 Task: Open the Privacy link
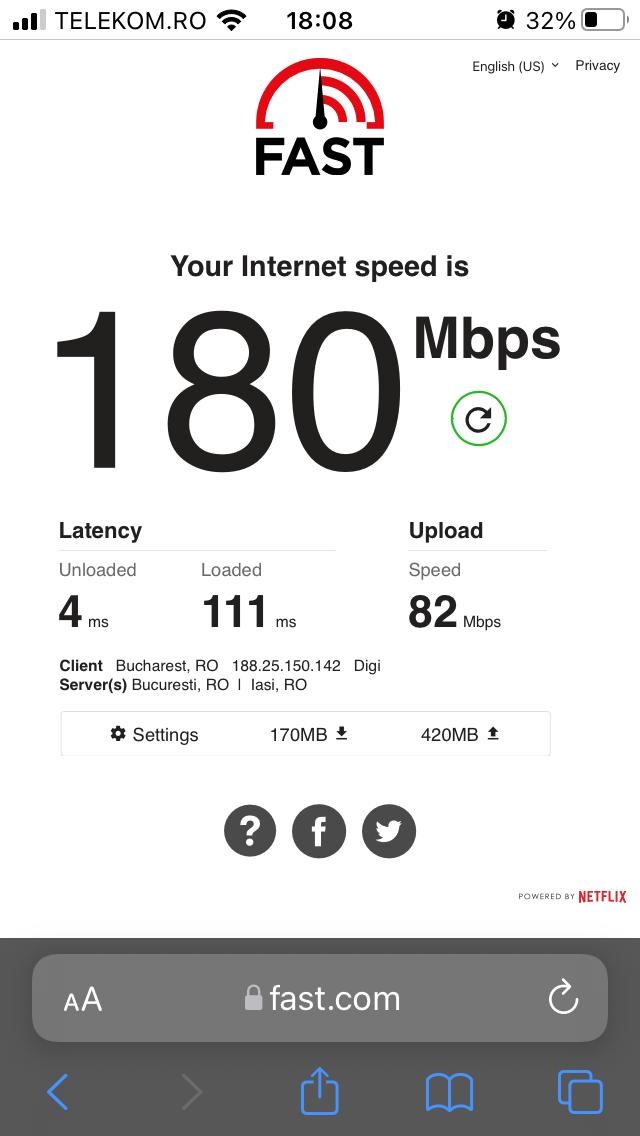pyautogui.click(x=597, y=65)
